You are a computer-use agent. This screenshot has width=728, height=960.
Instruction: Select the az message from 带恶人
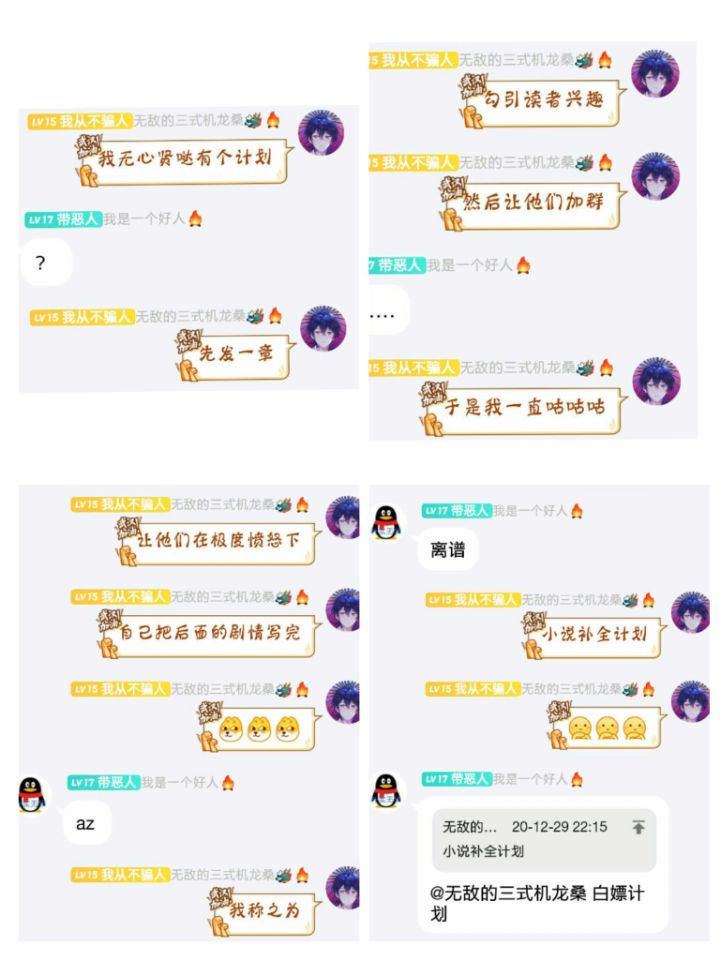coord(85,823)
